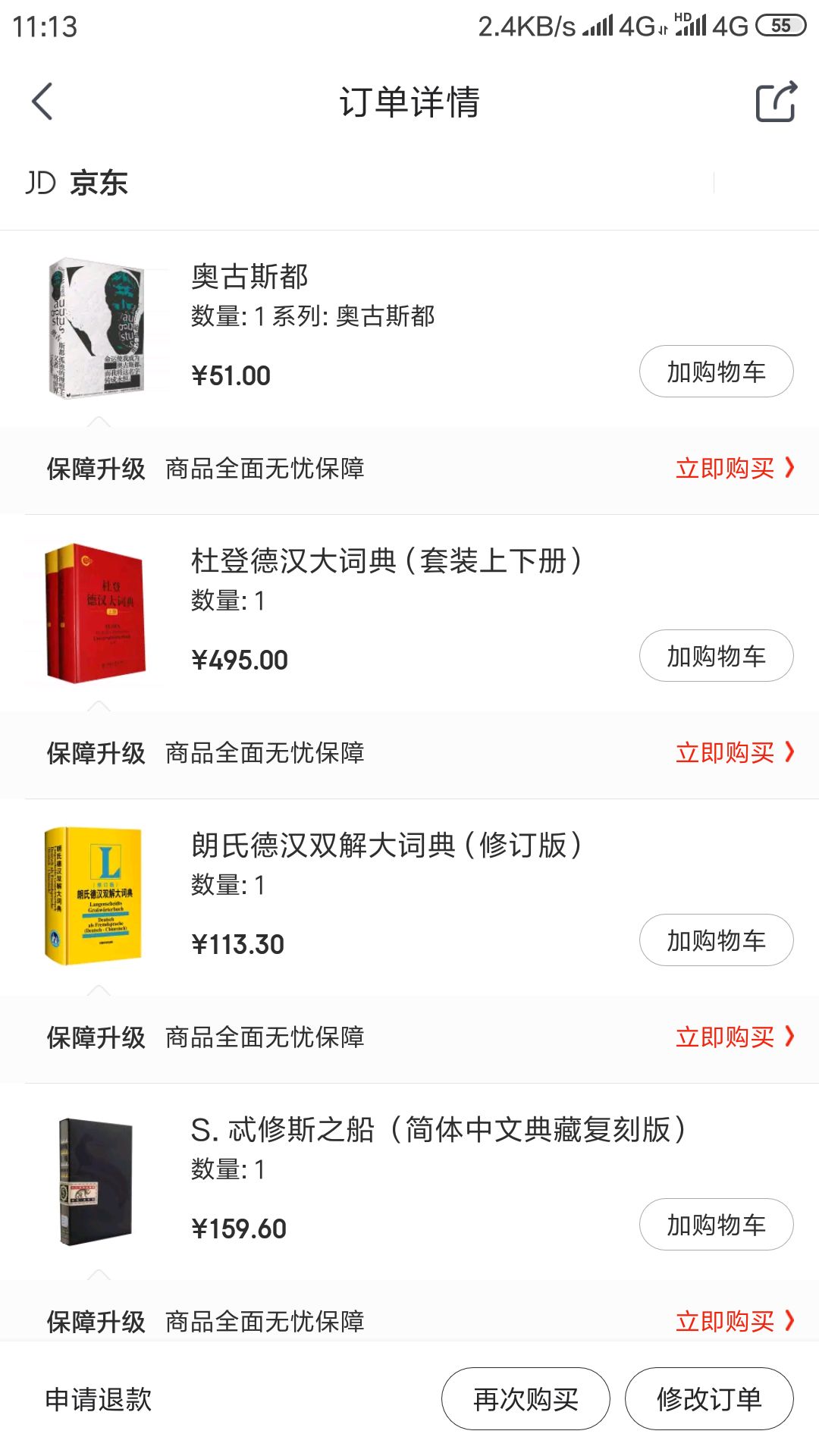Image resolution: width=819 pixels, height=1456 pixels.
Task: Add S. 忒修斯之船 to cart
Action: coord(716,1225)
